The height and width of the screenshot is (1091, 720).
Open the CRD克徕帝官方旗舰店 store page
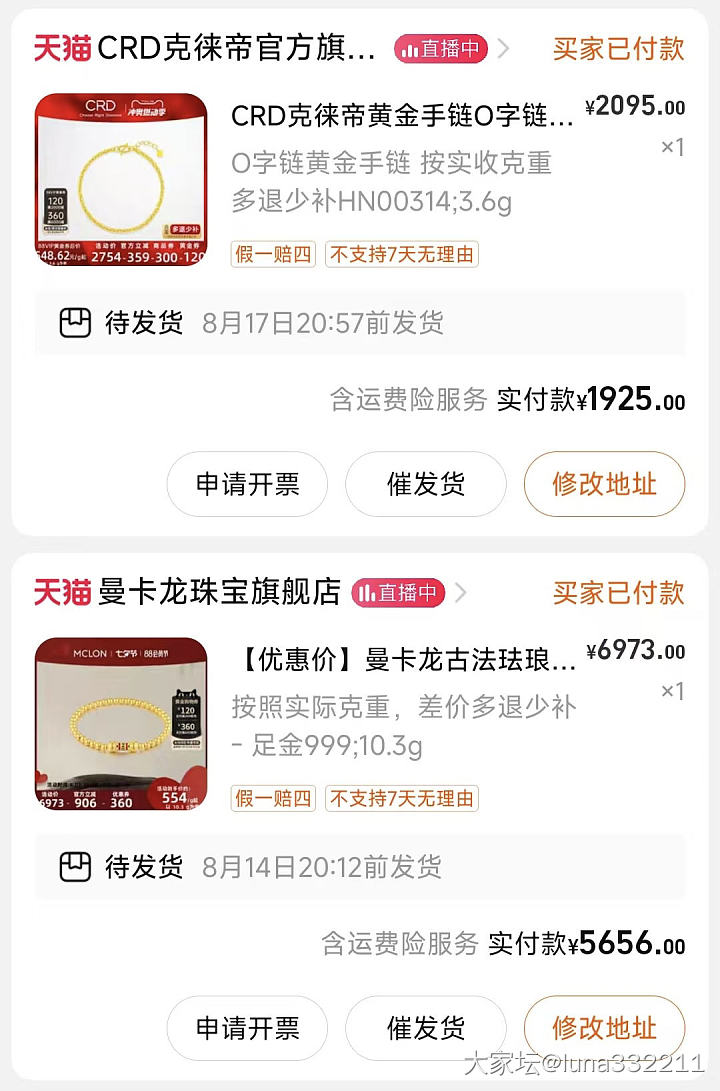coord(236,48)
